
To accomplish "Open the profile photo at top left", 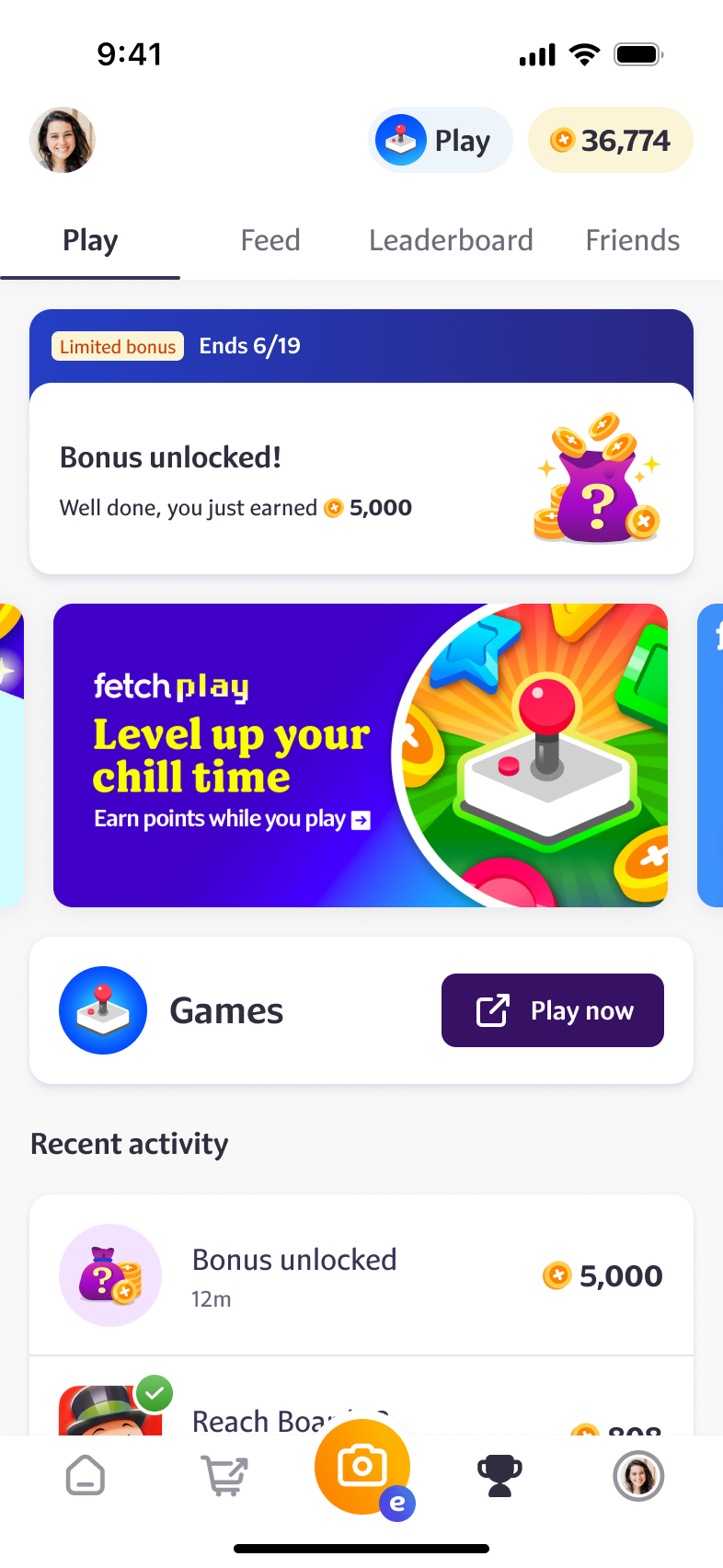I will point(63,140).
